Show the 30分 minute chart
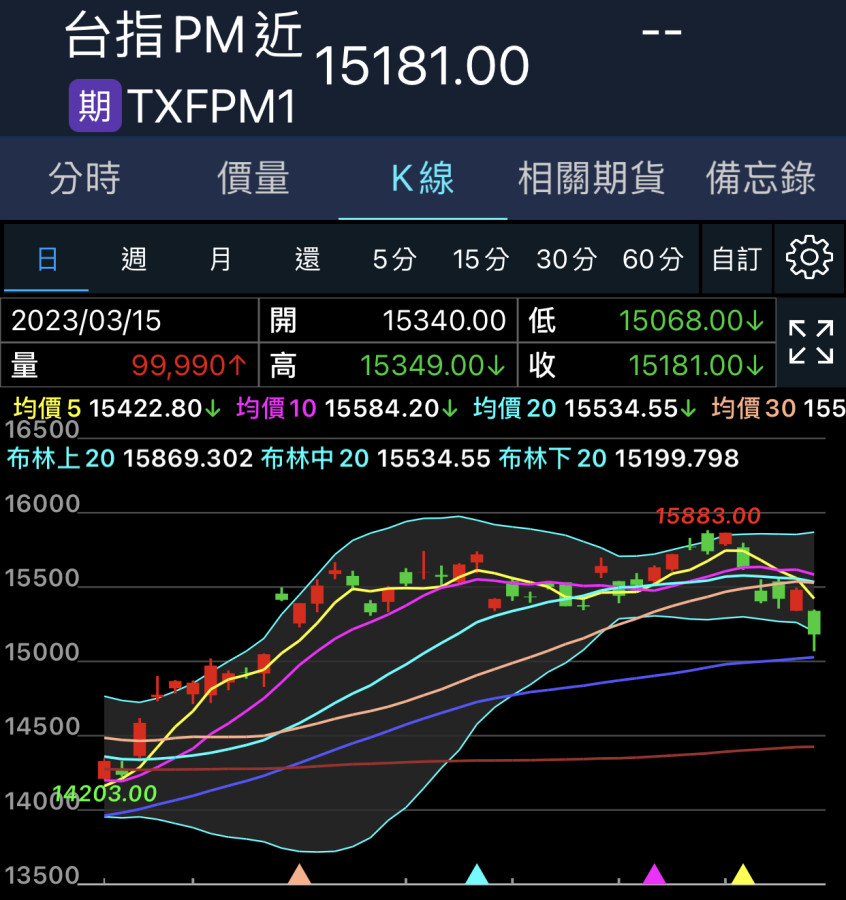 566,260
